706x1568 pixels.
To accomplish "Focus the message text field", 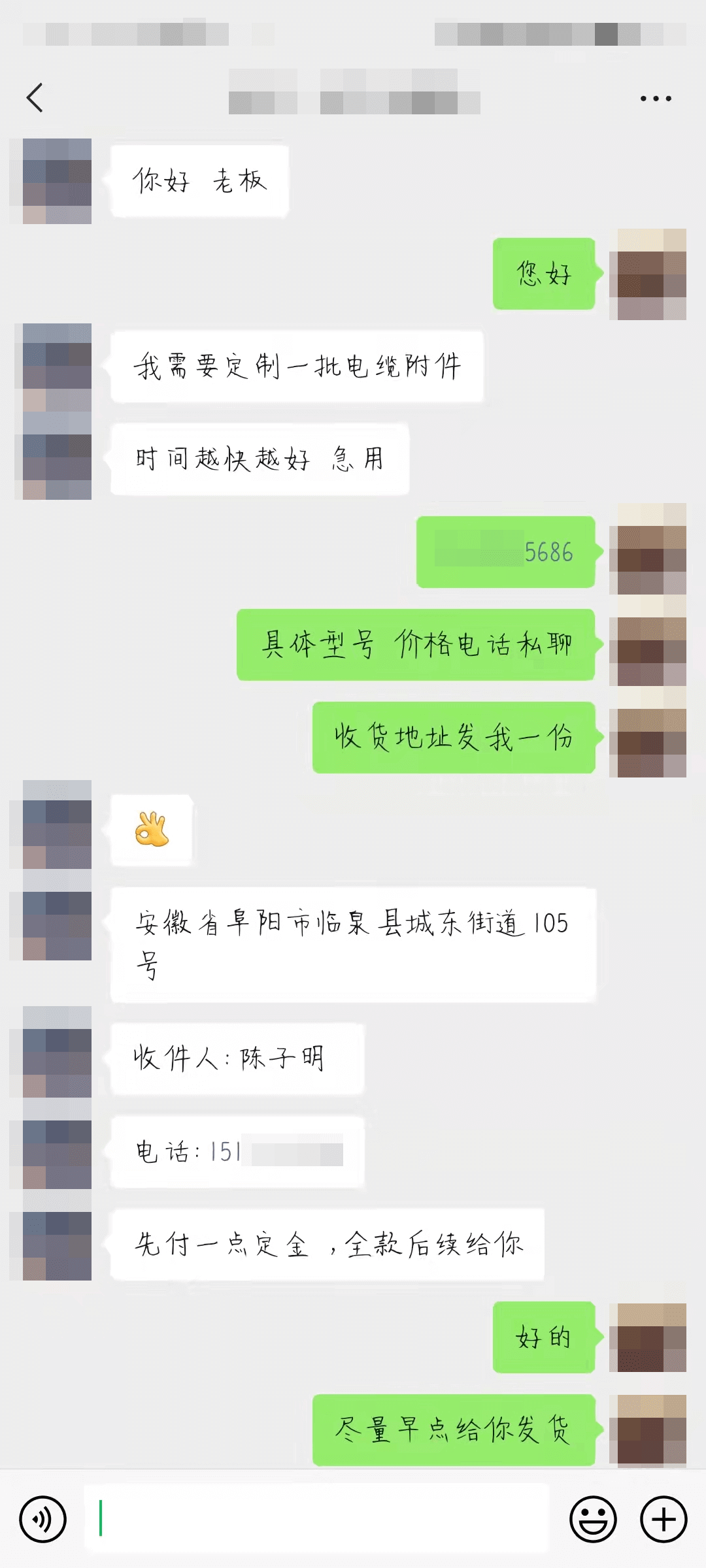I will (x=316, y=1518).
